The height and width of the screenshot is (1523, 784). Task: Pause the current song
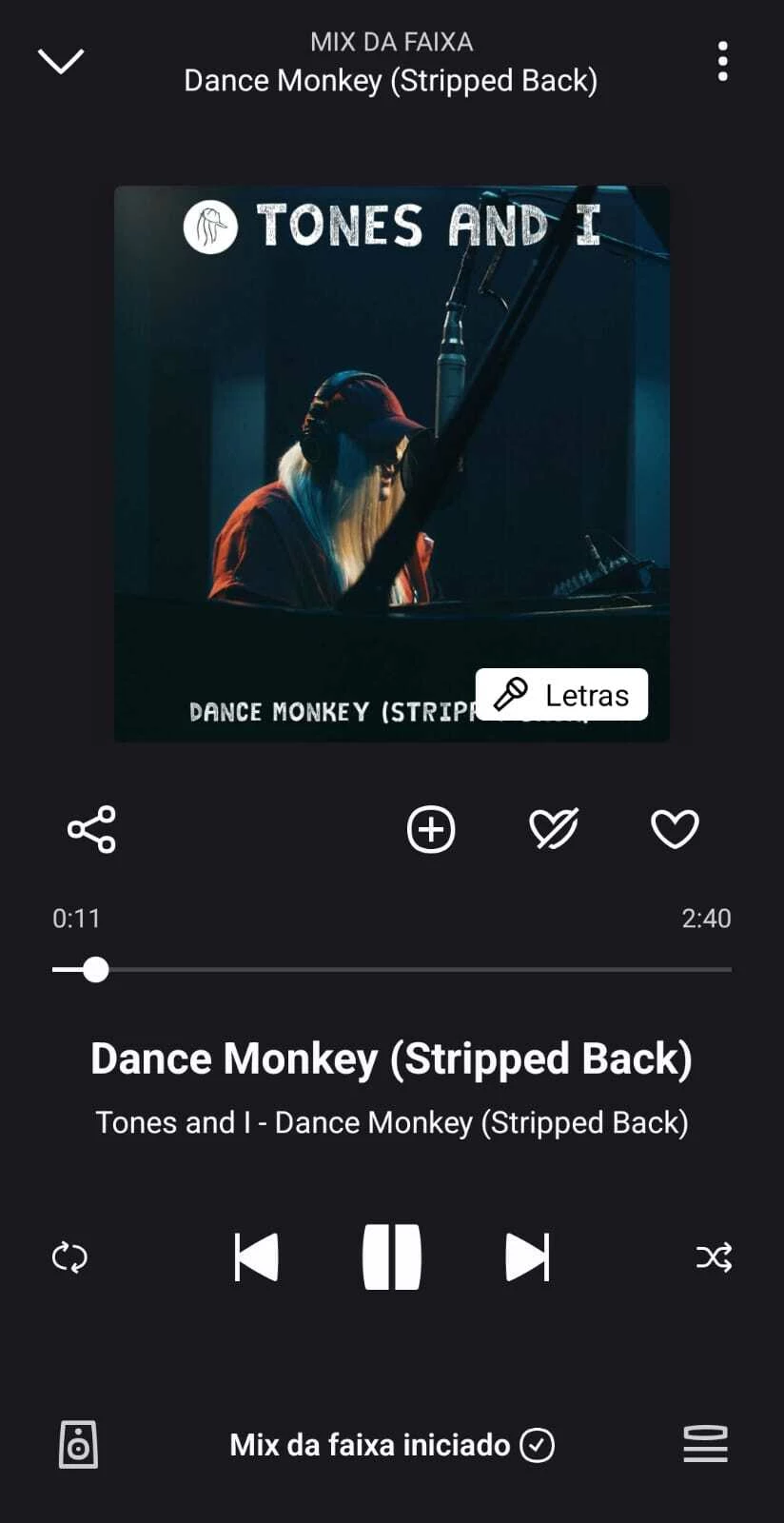392,1257
